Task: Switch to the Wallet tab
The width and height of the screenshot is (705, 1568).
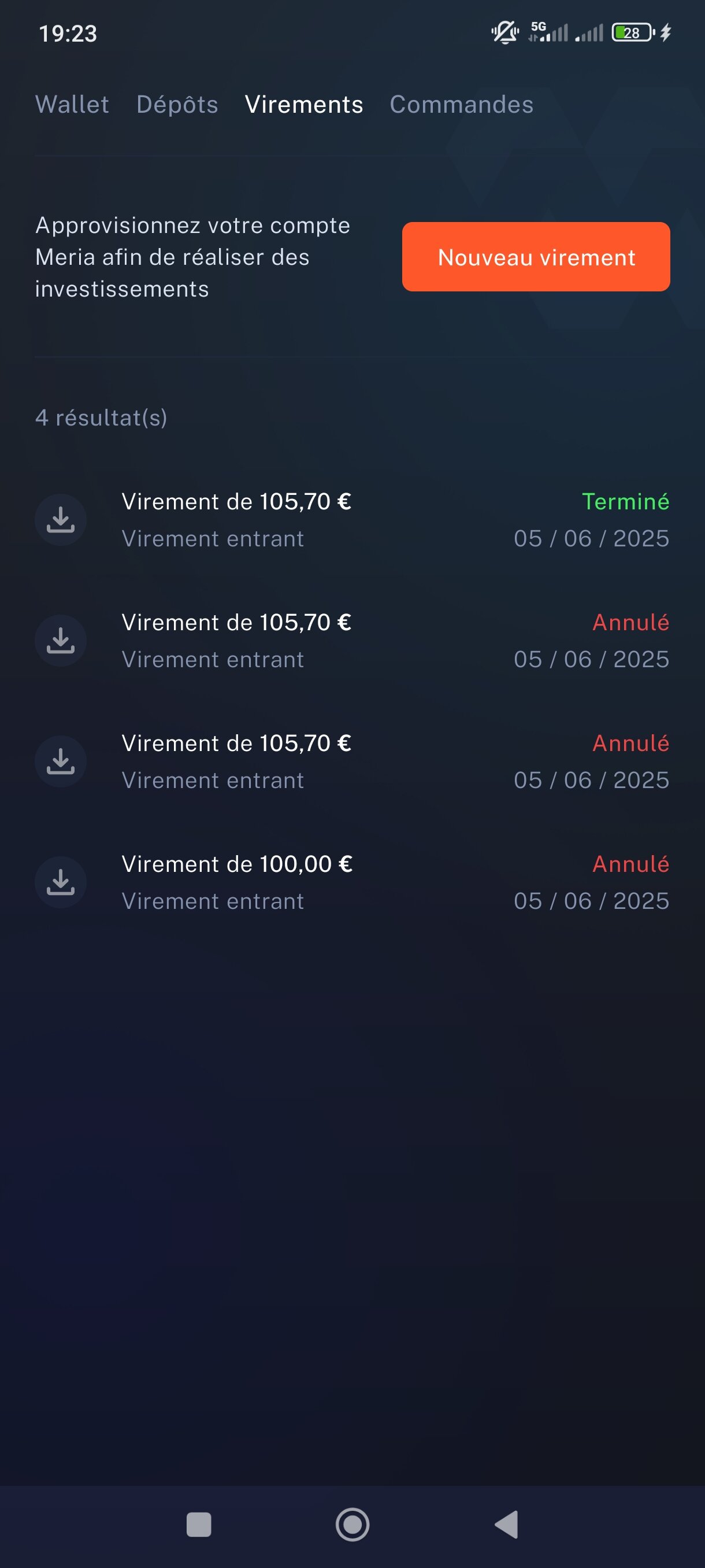Action: (72, 105)
